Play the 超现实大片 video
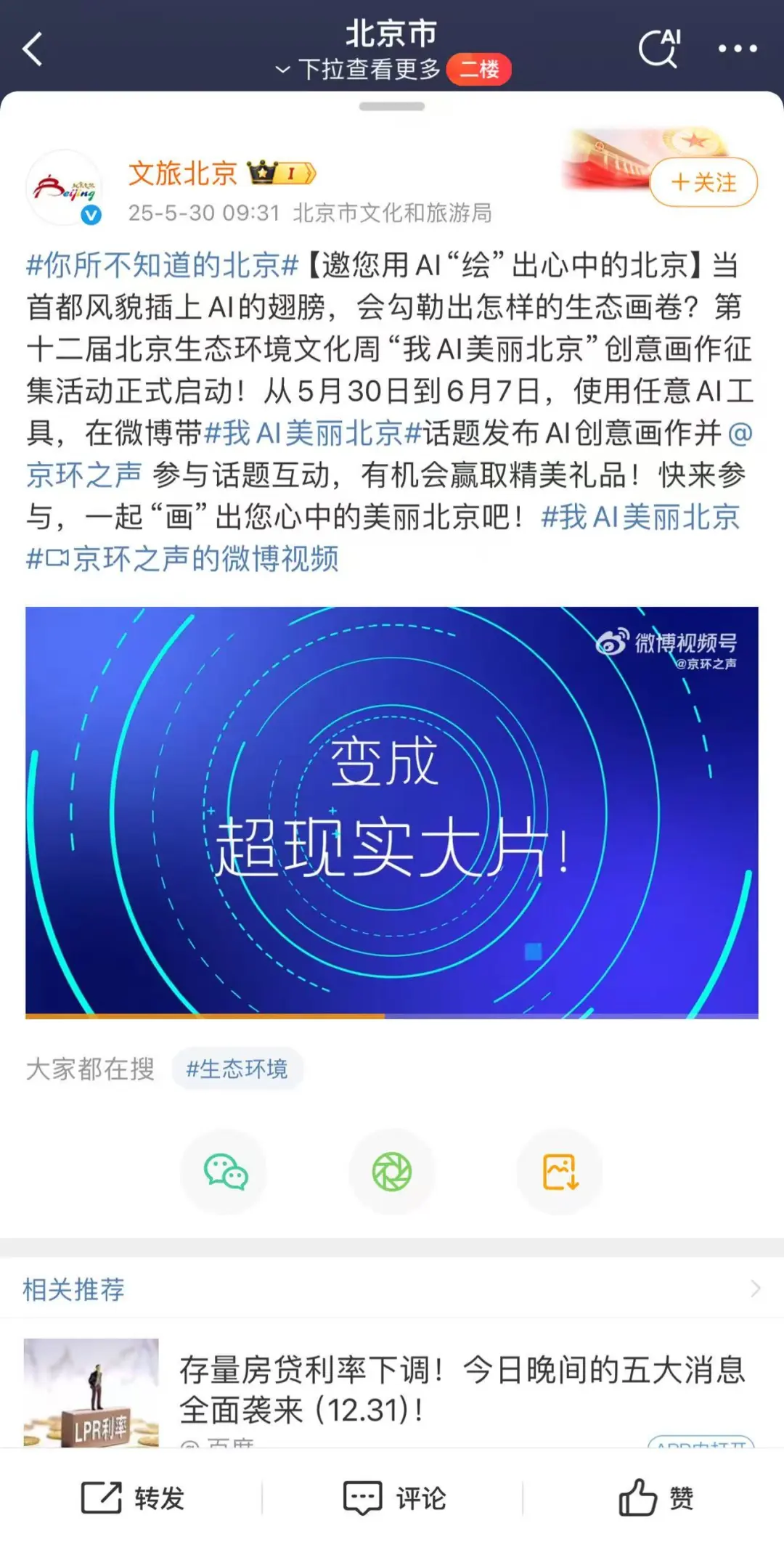784x1547 pixels. 392,812
